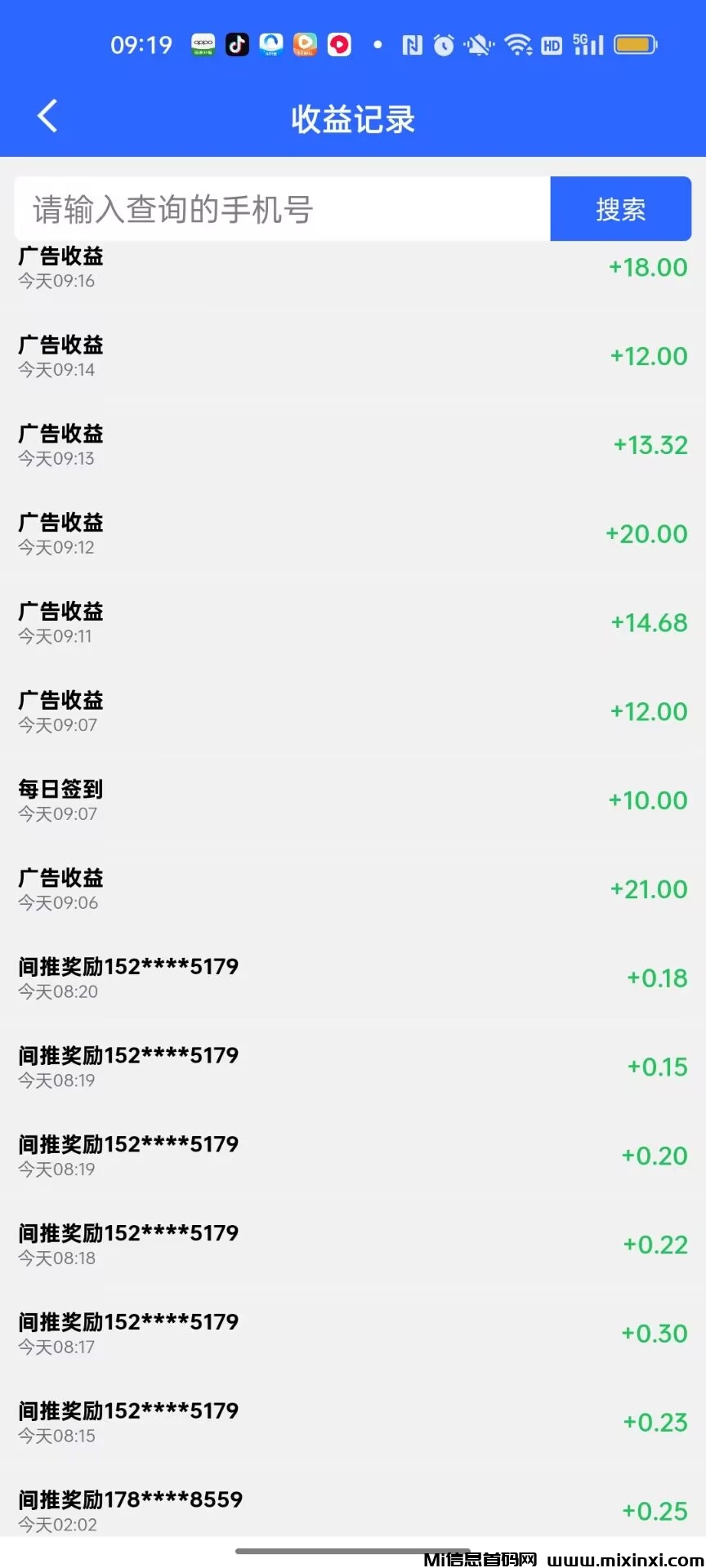Tap the alarm clock status icon

pyautogui.click(x=442, y=45)
